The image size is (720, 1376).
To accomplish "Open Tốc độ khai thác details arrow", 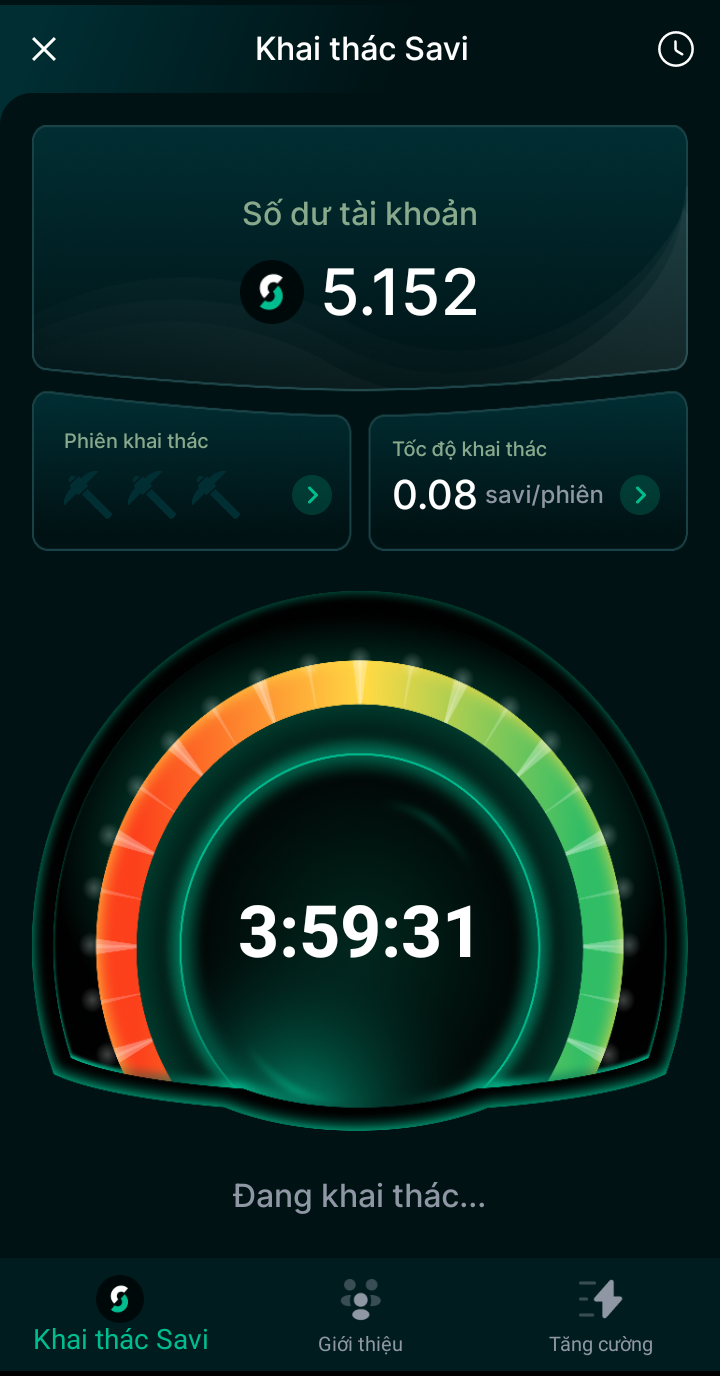I will tap(640, 495).
